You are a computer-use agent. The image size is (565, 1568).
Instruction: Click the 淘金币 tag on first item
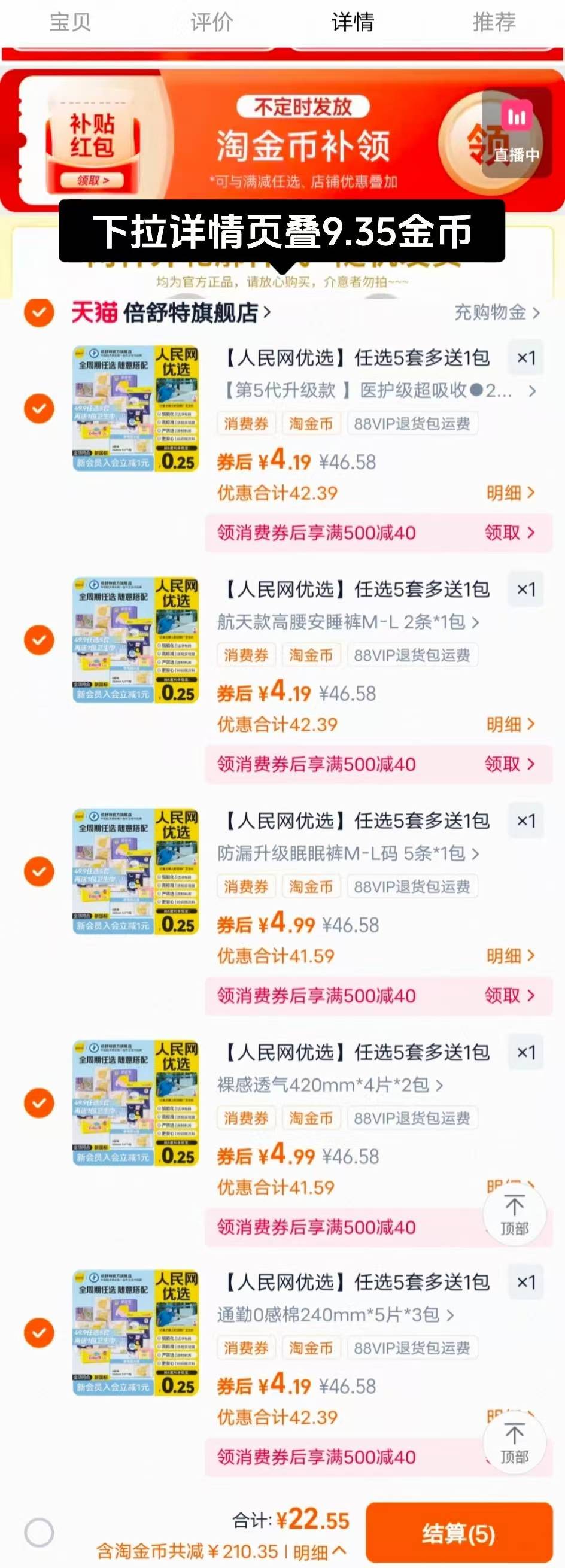(311, 424)
